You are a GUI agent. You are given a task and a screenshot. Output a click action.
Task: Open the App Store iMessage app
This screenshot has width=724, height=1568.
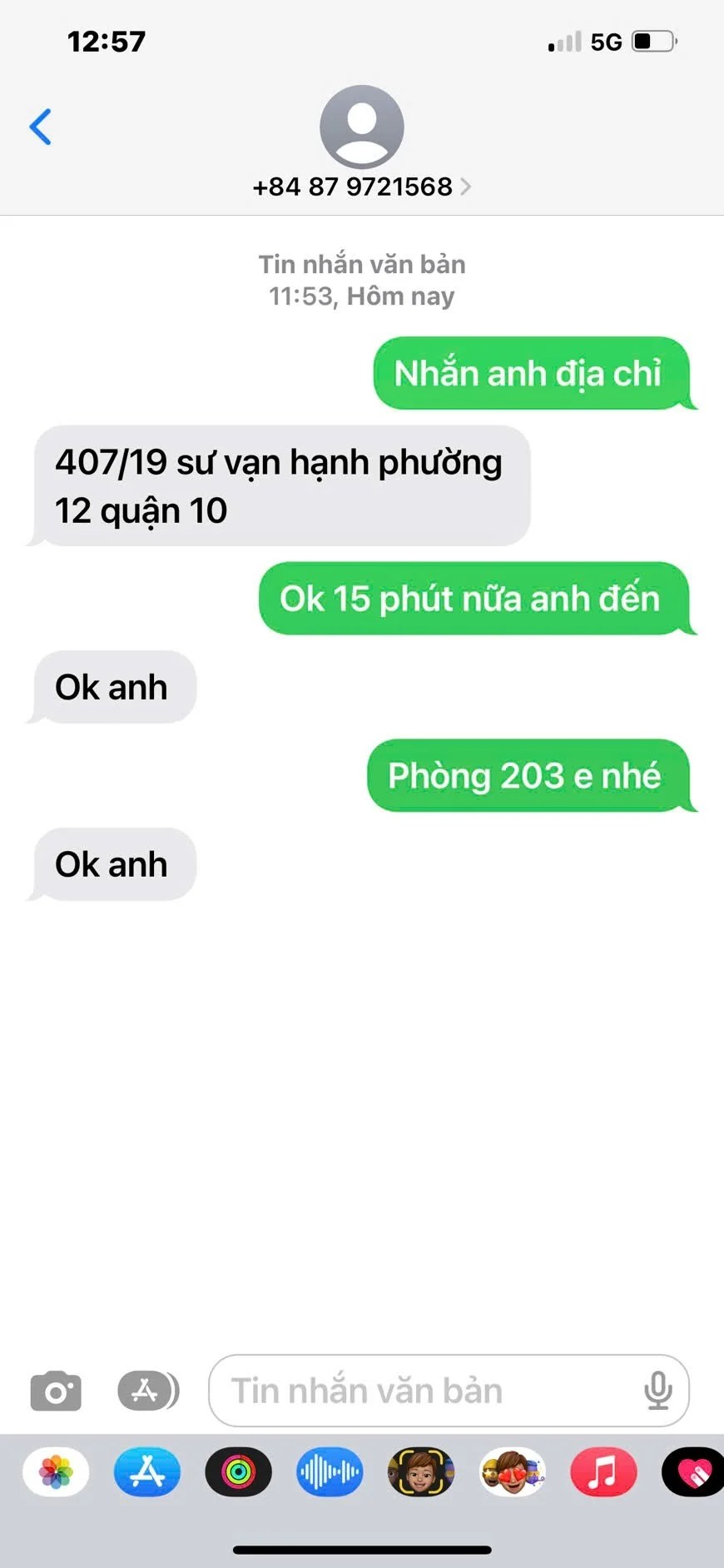click(x=147, y=1472)
